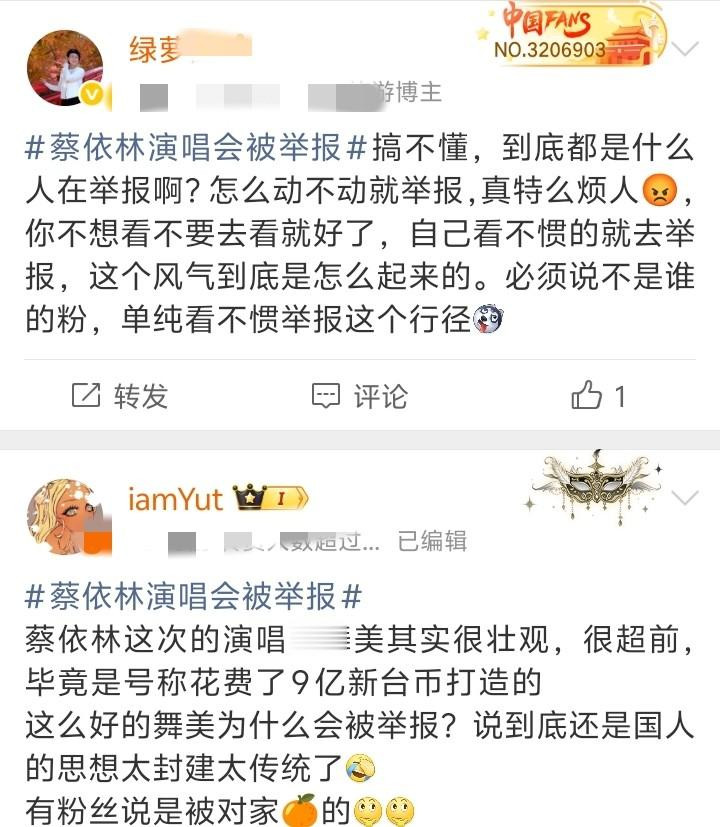Expand the chevron menu on the first post
This screenshot has height=827, width=720.
[687, 48]
